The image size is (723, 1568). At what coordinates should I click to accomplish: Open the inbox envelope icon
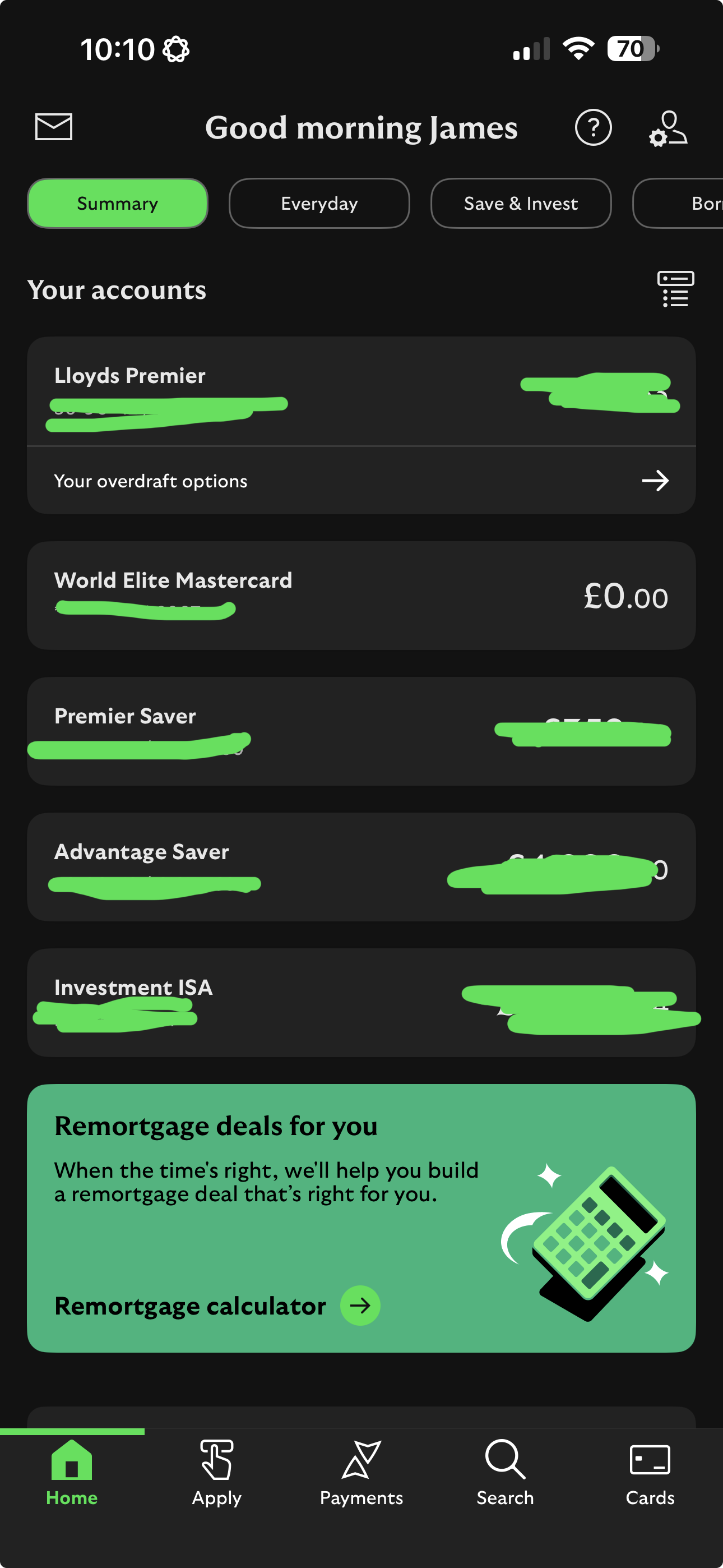(x=54, y=127)
